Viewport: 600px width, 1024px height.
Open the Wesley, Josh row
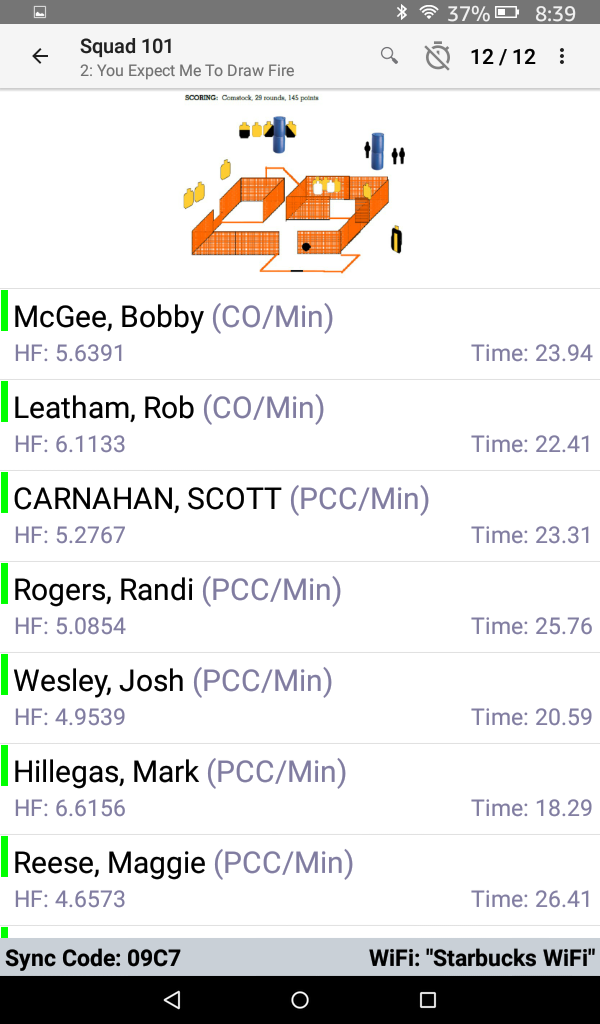(x=300, y=698)
